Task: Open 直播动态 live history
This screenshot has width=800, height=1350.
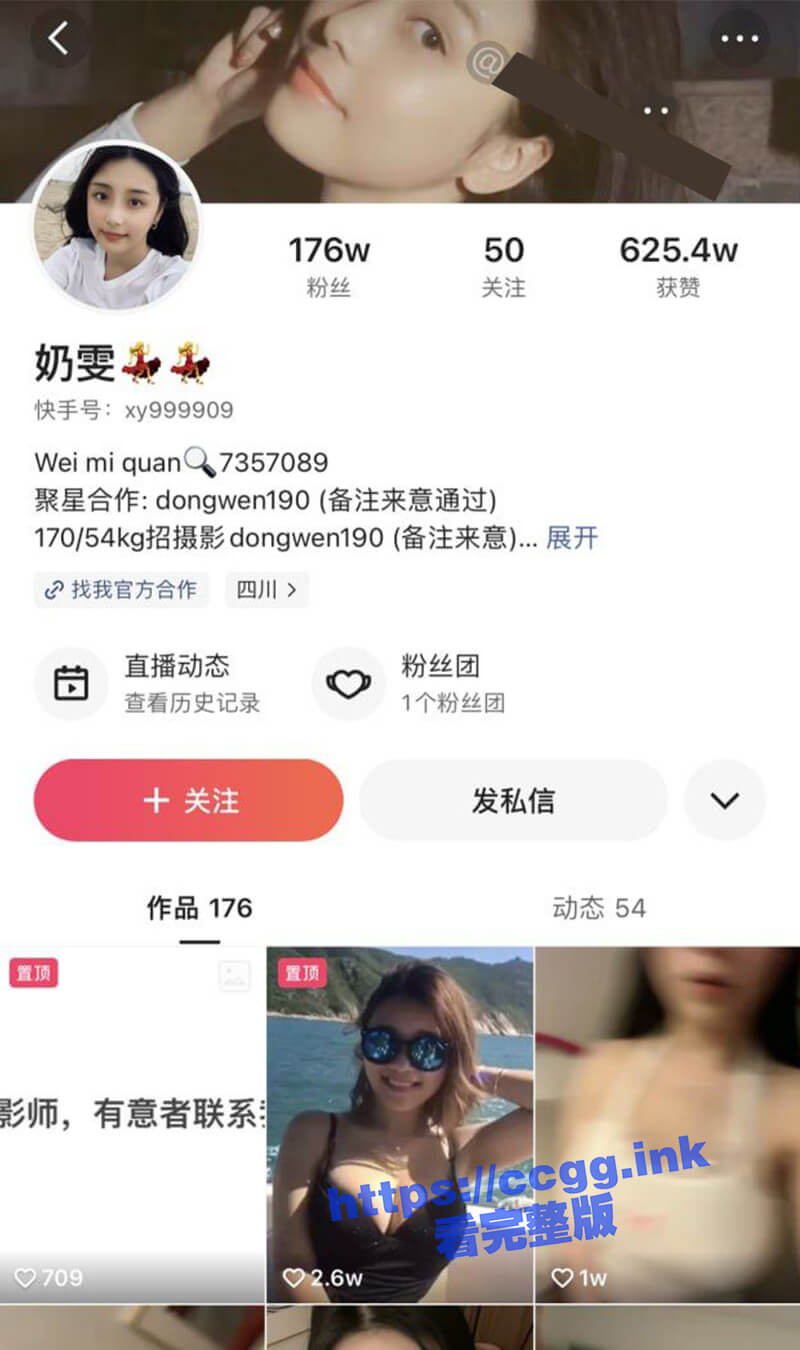Action: coord(148,684)
